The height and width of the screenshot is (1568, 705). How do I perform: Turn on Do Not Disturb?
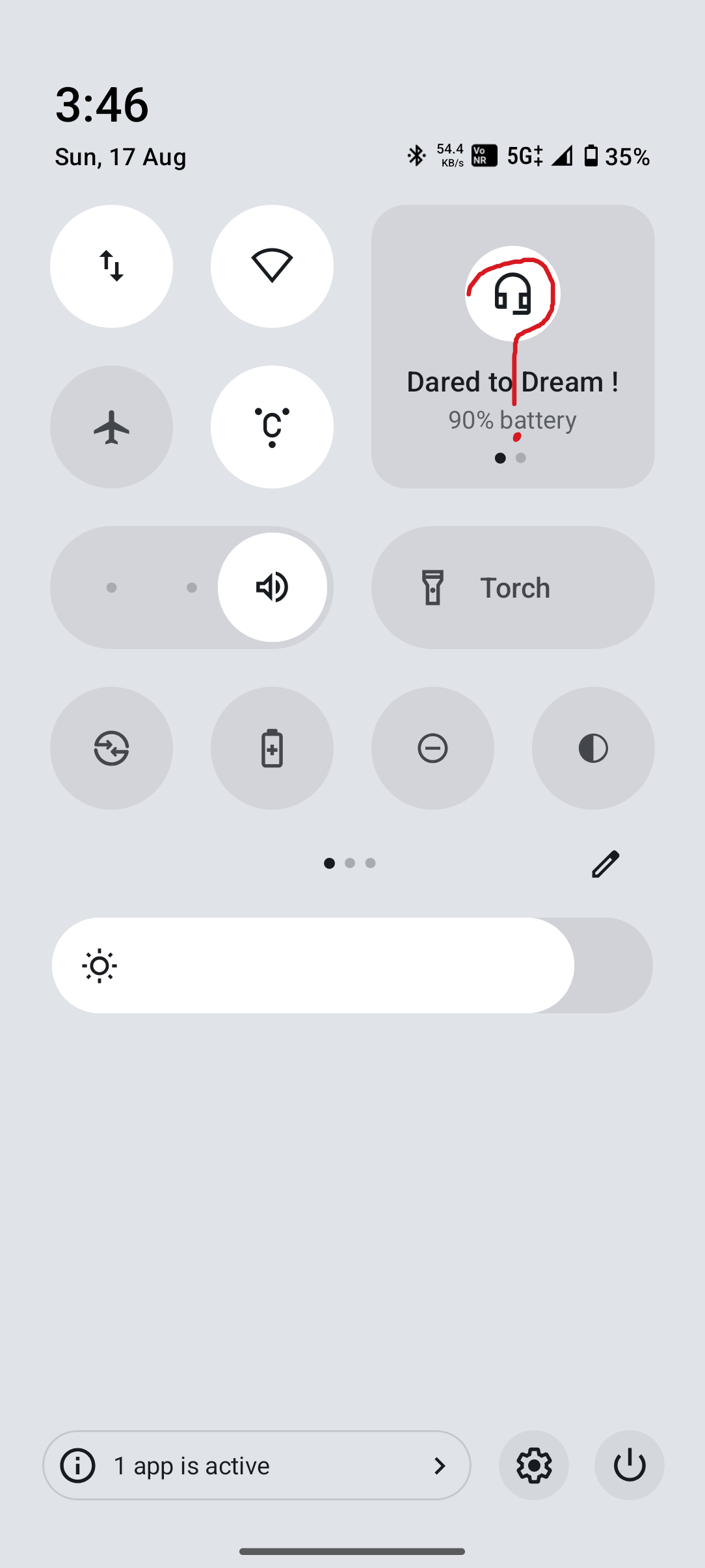point(432,748)
